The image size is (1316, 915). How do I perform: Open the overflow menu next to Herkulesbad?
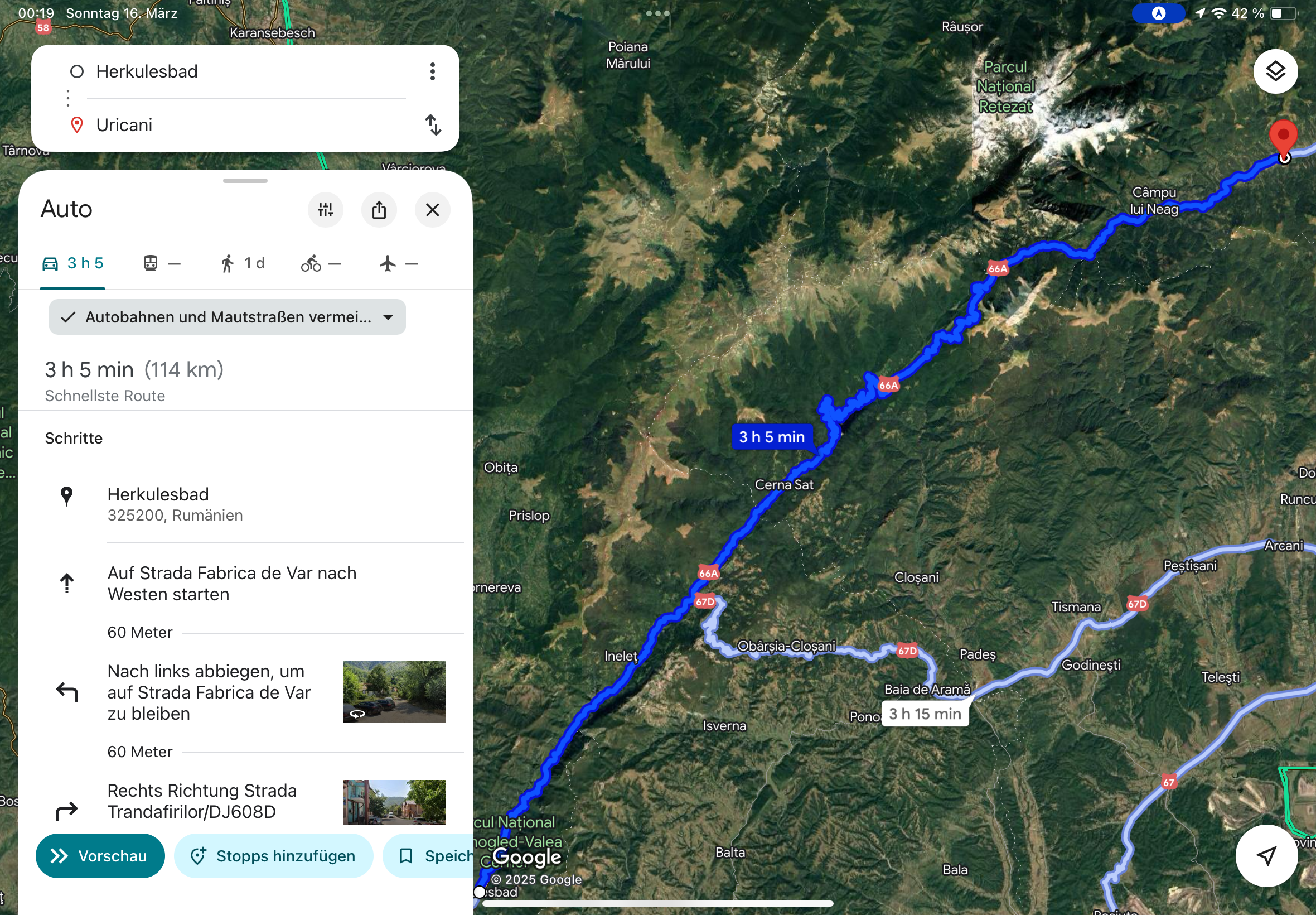click(432, 71)
